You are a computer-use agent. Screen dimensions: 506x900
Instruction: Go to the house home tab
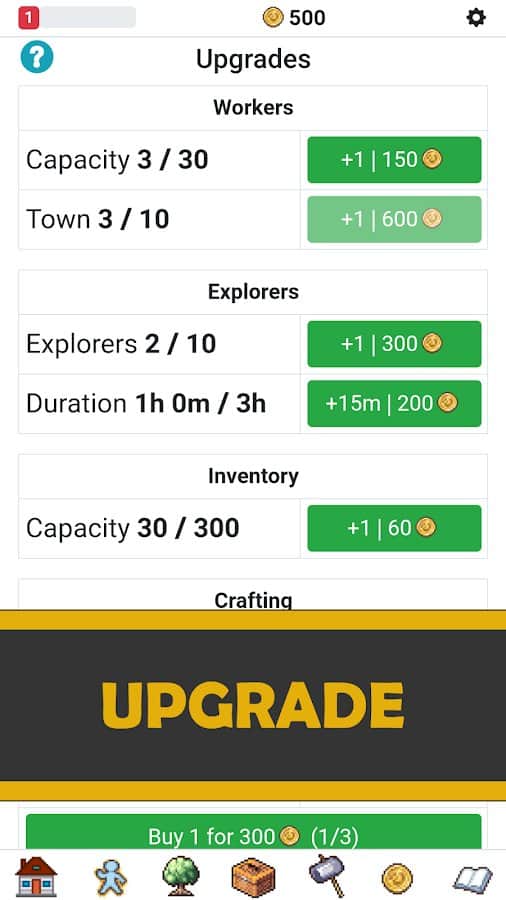point(36,875)
